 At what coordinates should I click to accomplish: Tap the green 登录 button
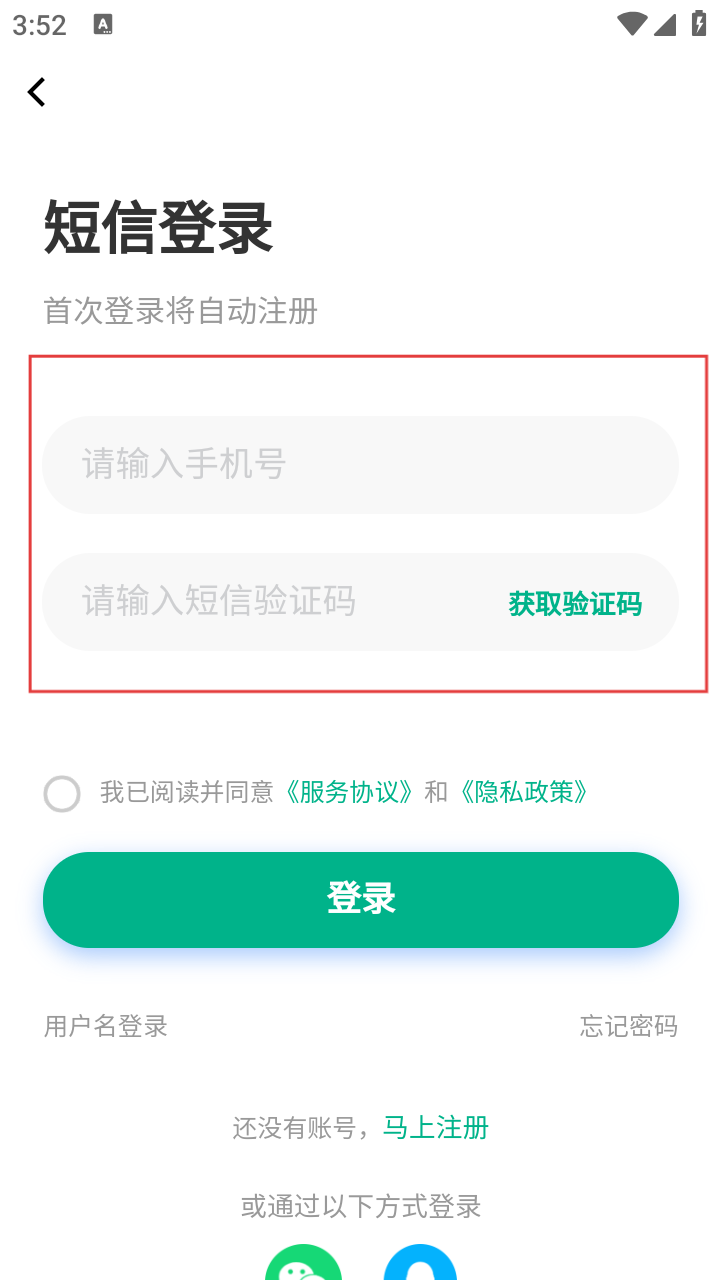361,900
